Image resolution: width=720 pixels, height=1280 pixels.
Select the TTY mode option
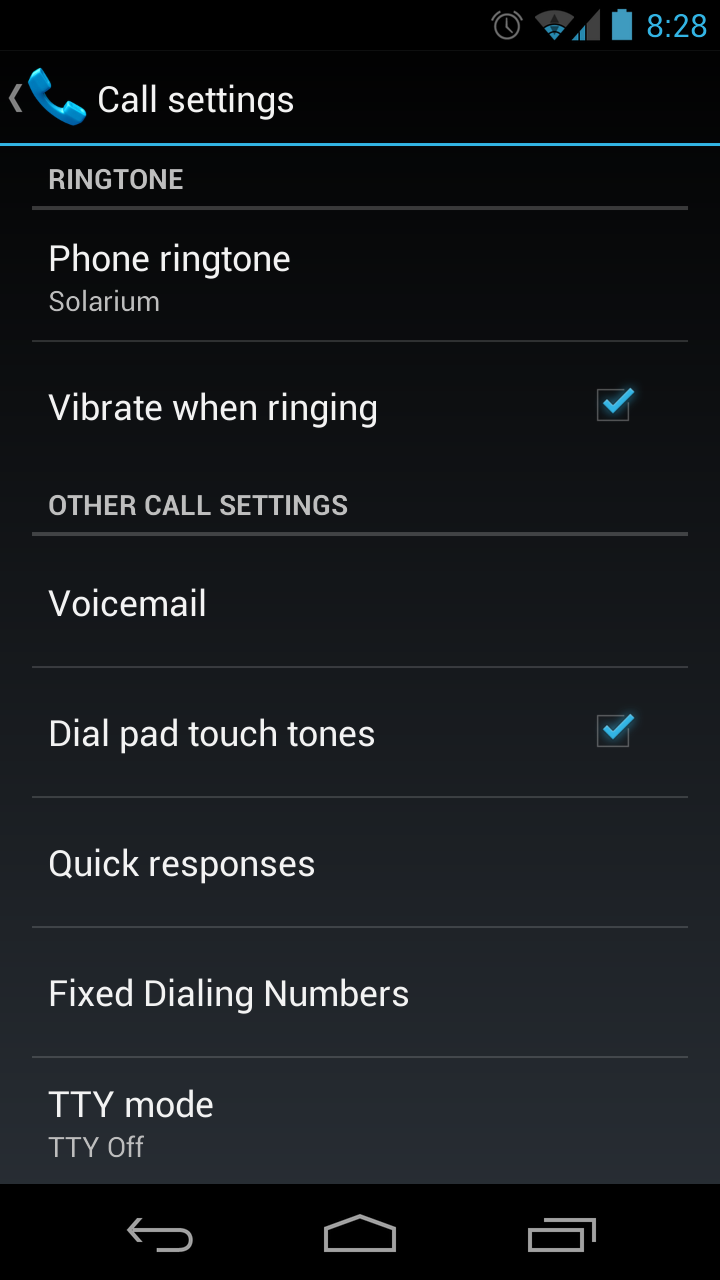pyautogui.click(x=360, y=1122)
